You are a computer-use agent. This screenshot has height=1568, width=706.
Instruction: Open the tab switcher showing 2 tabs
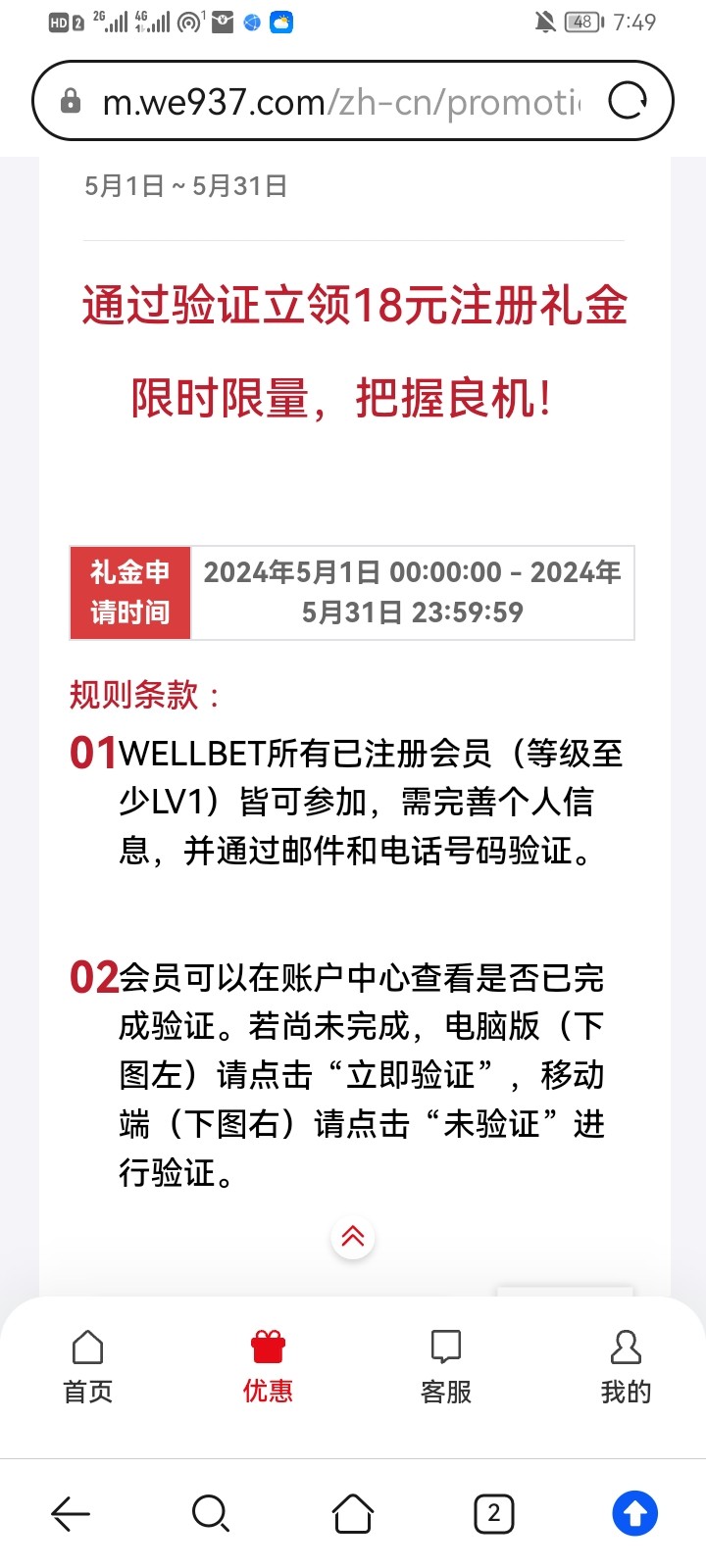[493, 1514]
